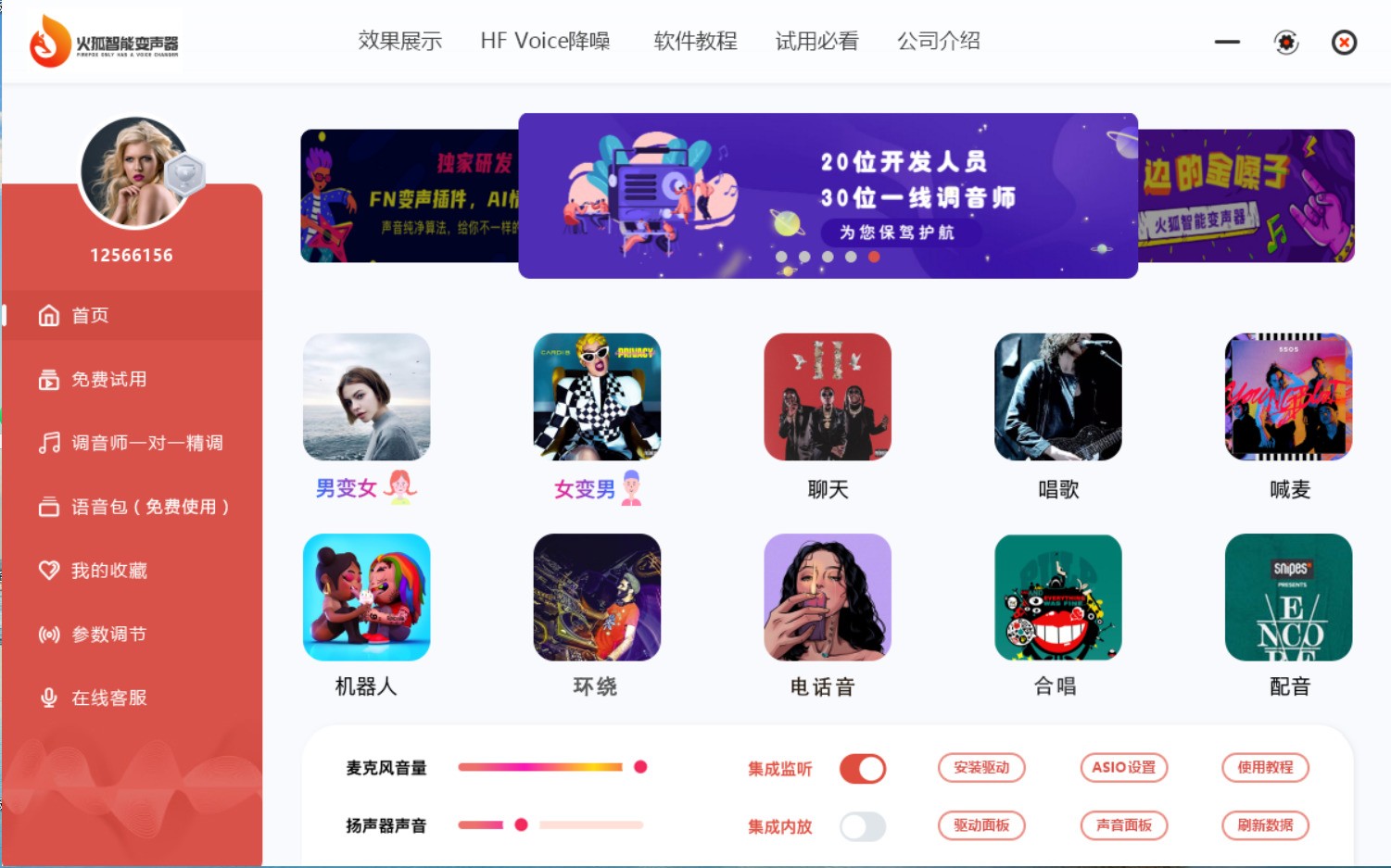Open the settings gear icon
This screenshot has height=868, width=1391.
click(1286, 43)
